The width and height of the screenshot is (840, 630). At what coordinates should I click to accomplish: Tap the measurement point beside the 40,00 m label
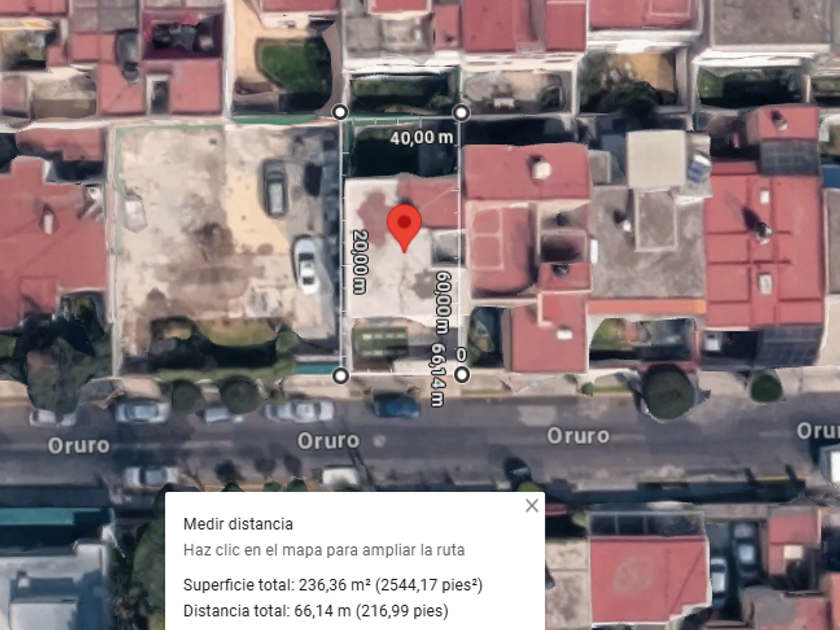pyautogui.click(x=461, y=111)
